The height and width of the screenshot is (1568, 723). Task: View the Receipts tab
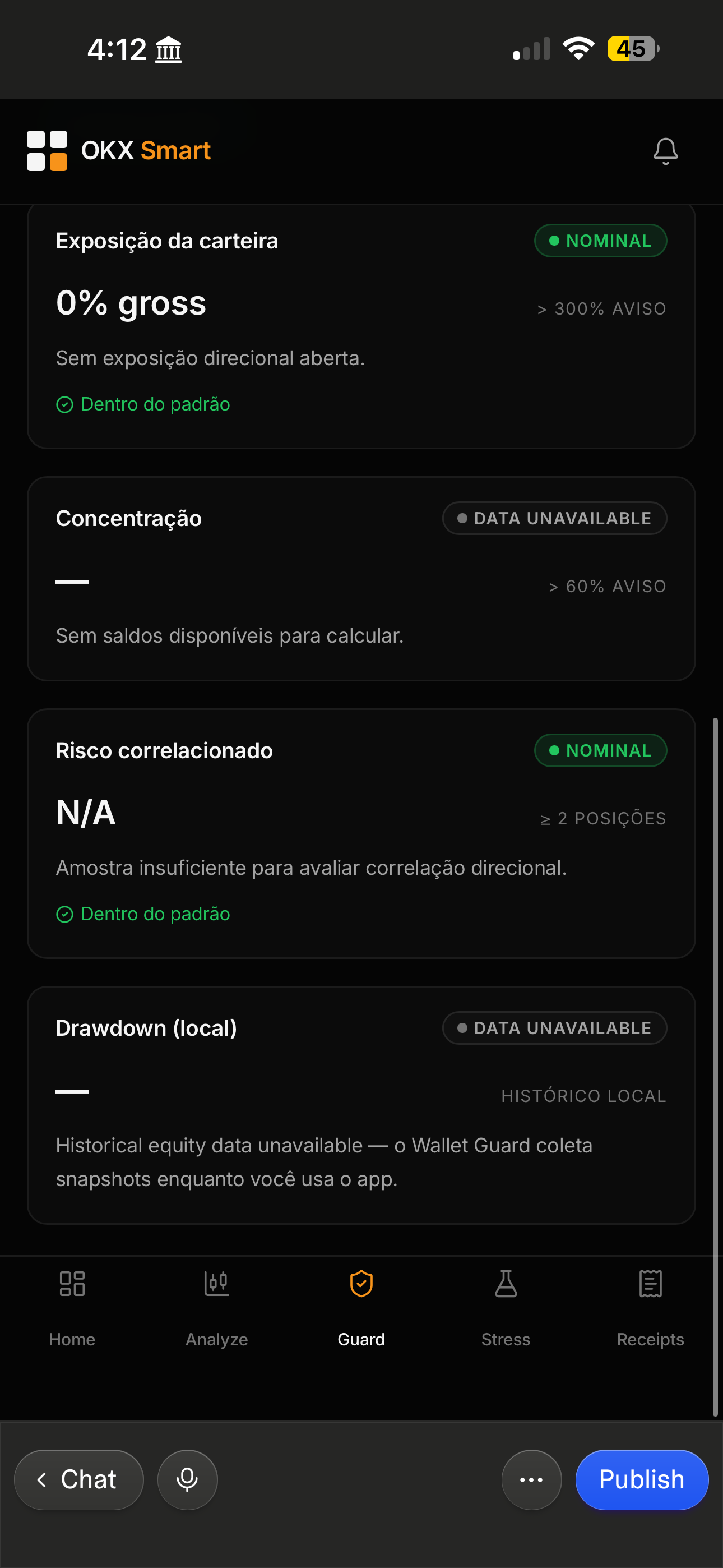click(650, 1307)
